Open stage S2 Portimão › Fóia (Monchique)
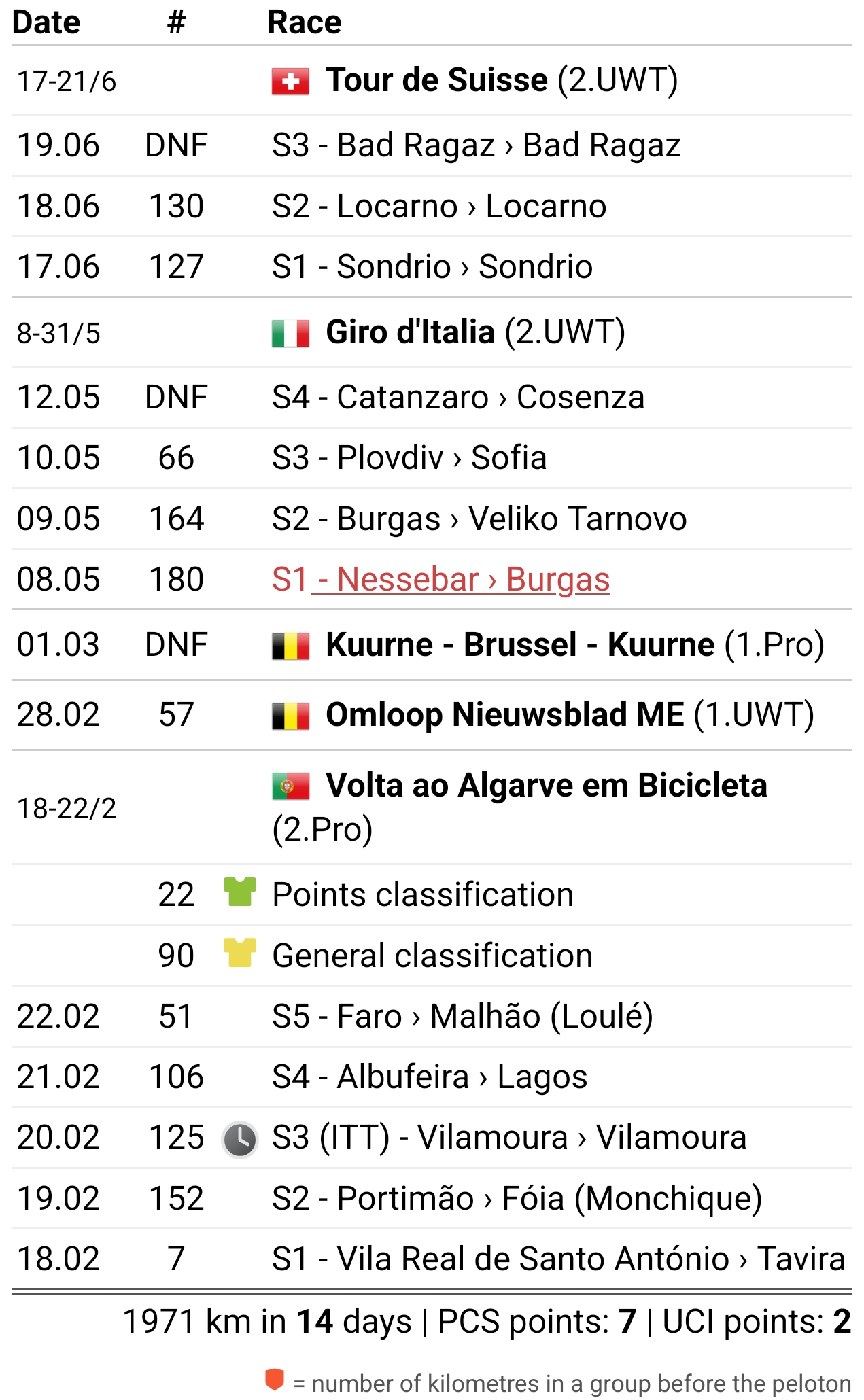 517,1199
